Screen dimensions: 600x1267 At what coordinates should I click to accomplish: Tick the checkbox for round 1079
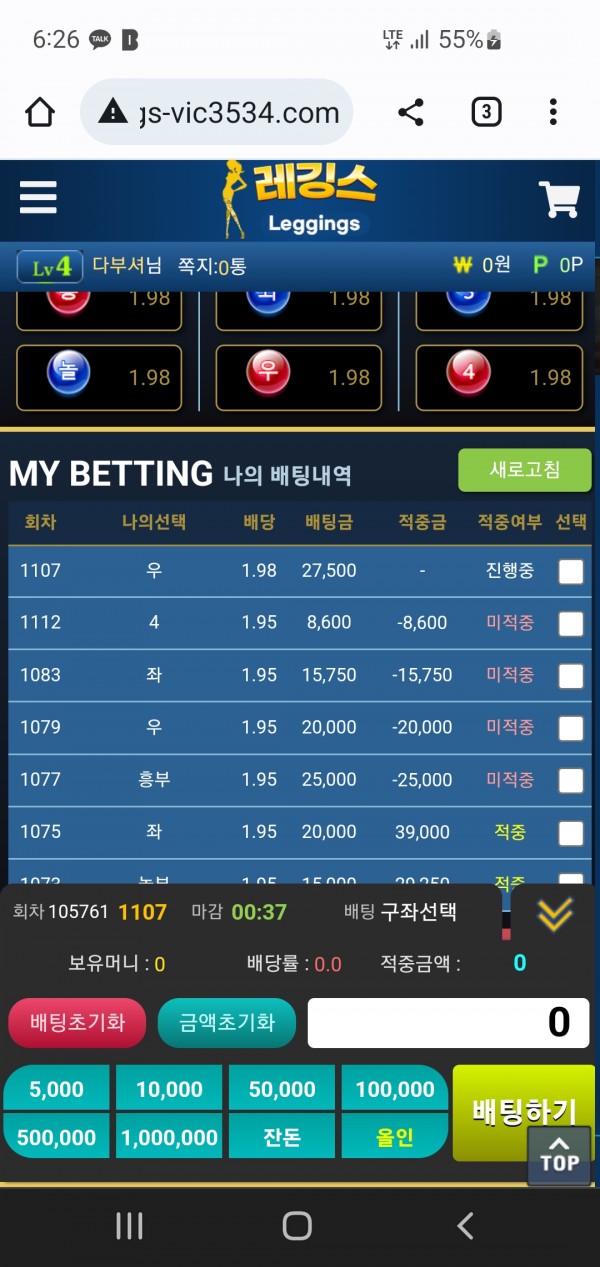click(x=570, y=728)
